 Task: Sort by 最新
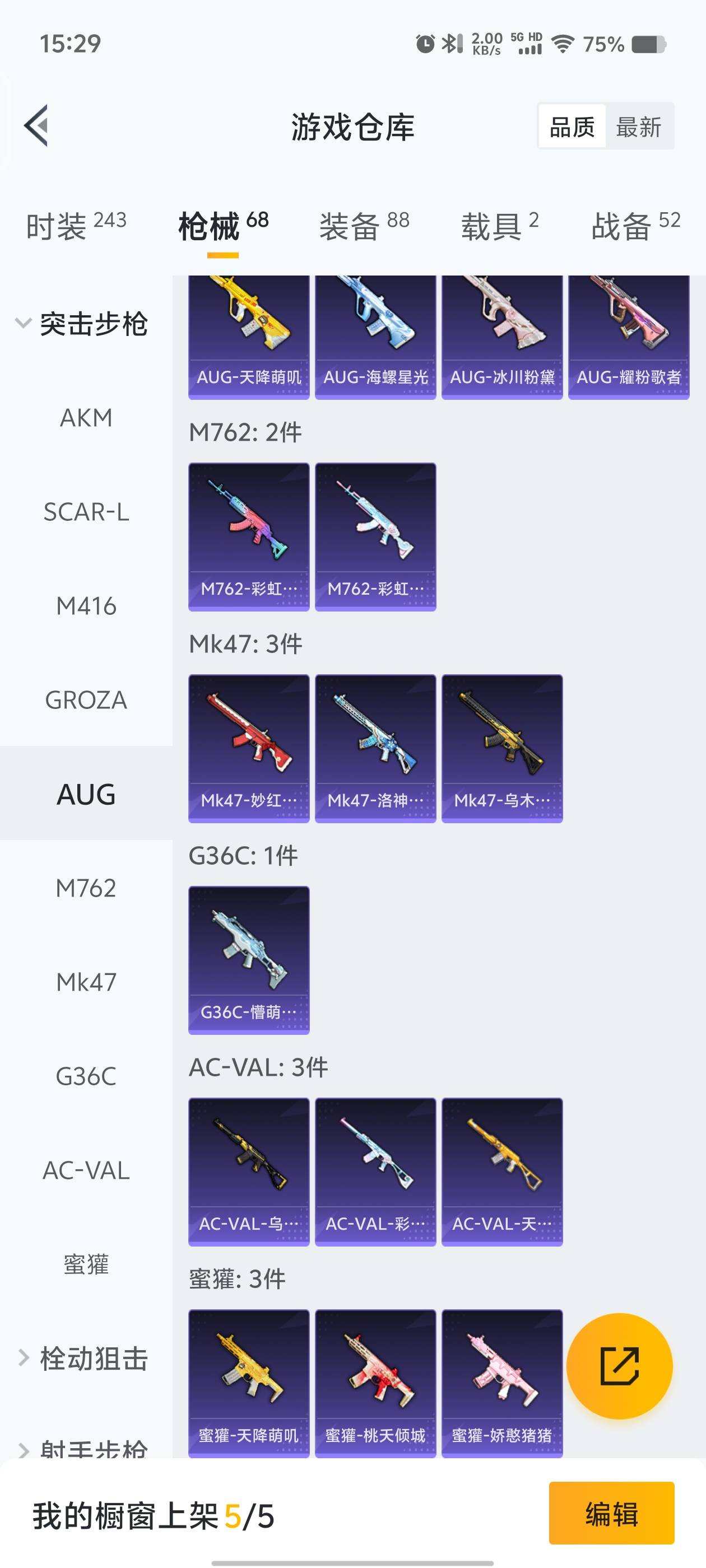638,127
